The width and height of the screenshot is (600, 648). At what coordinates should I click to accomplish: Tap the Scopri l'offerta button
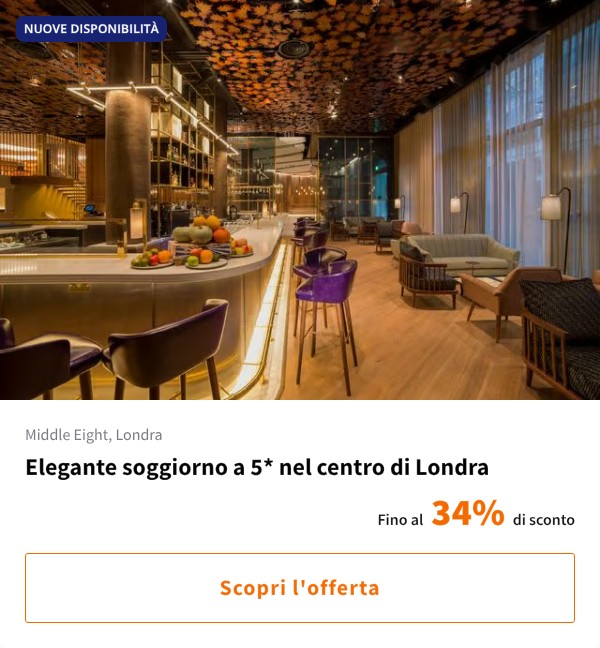(x=300, y=588)
